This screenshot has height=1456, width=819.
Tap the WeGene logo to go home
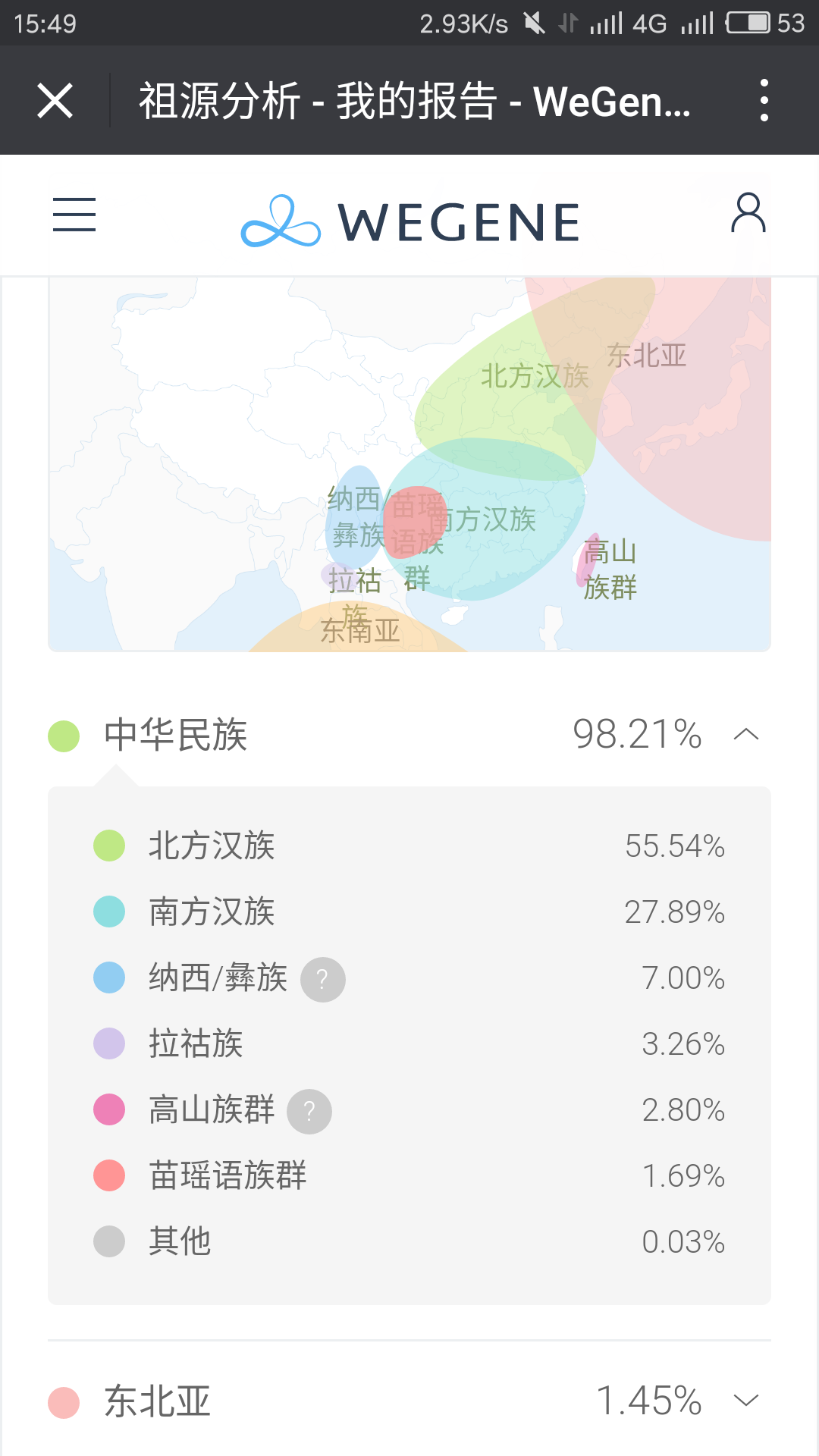click(410, 221)
